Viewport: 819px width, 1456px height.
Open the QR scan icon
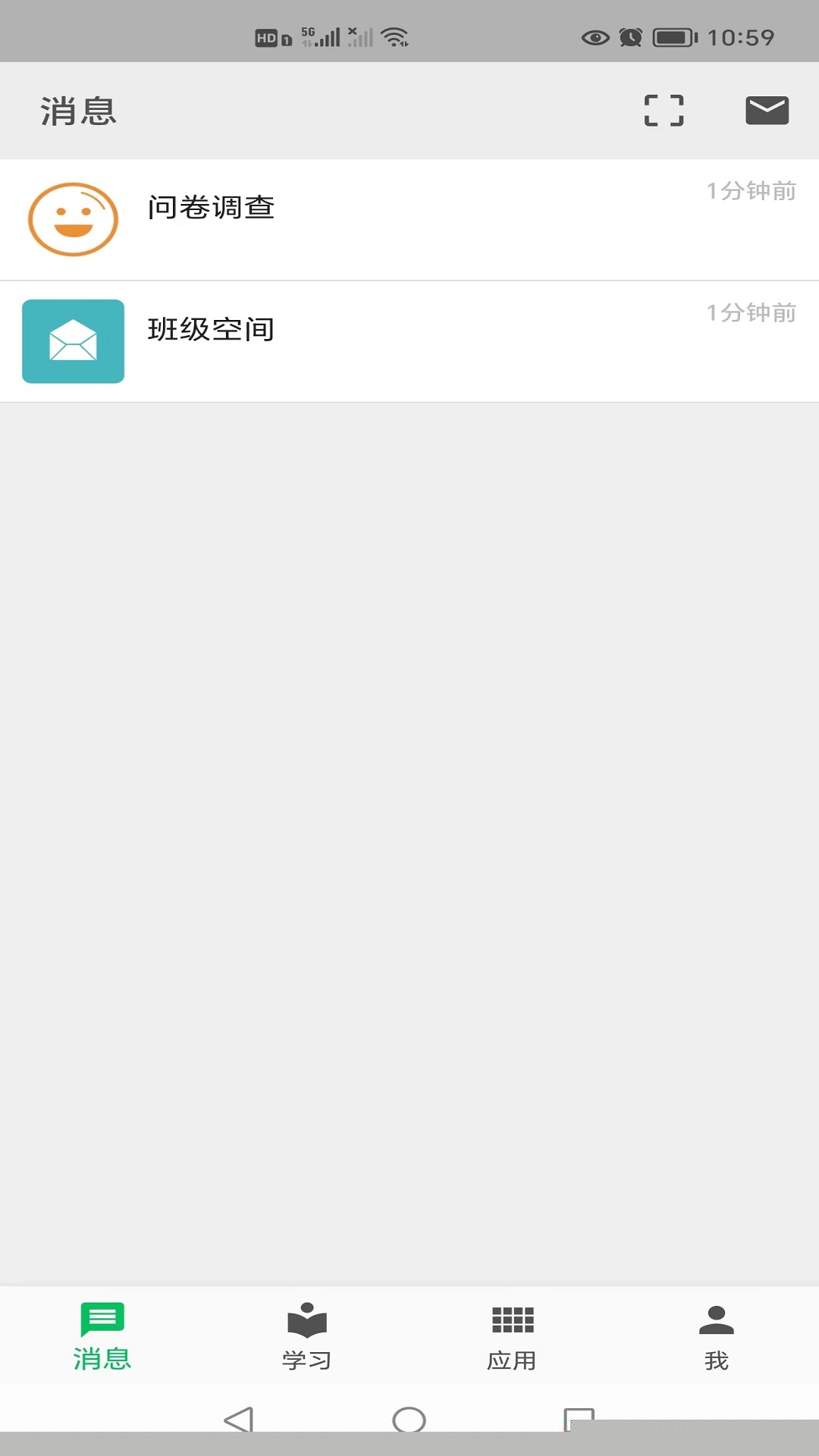point(664,111)
